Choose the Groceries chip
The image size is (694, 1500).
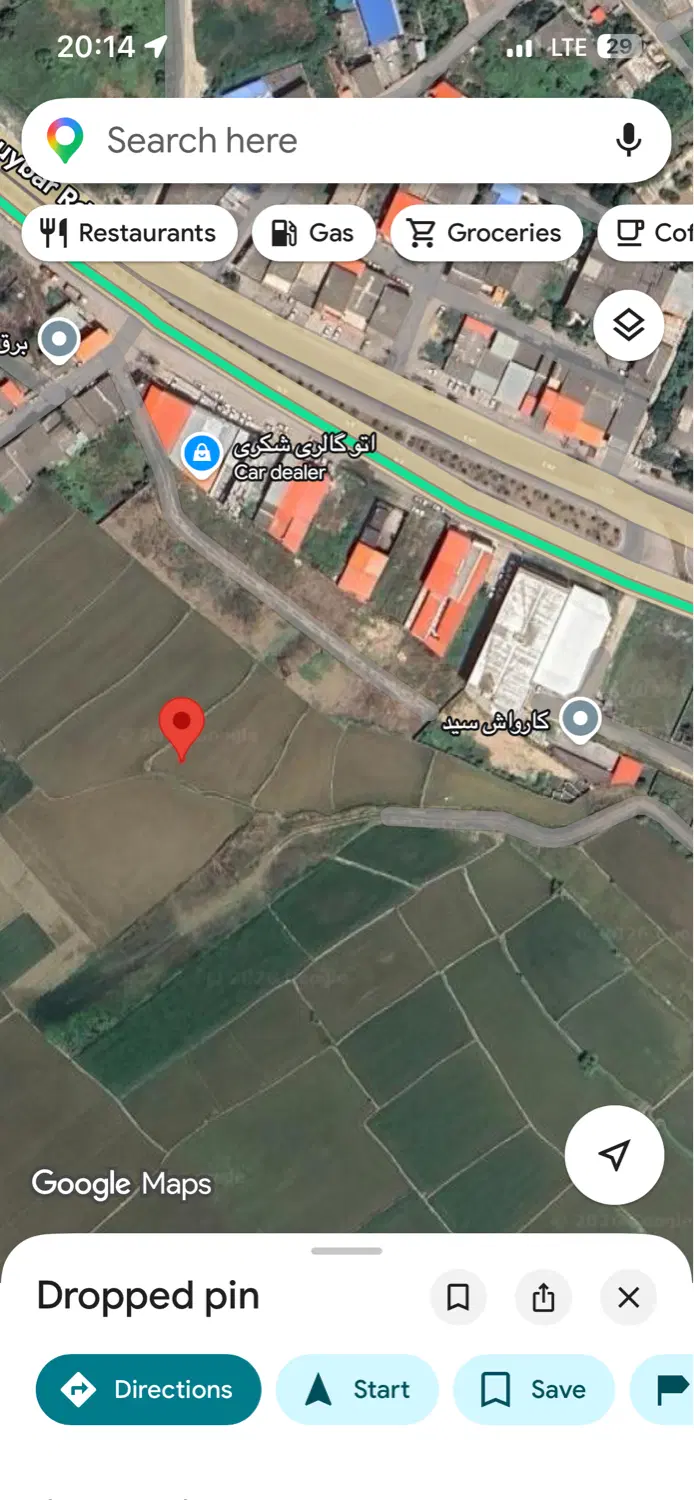click(486, 233)
